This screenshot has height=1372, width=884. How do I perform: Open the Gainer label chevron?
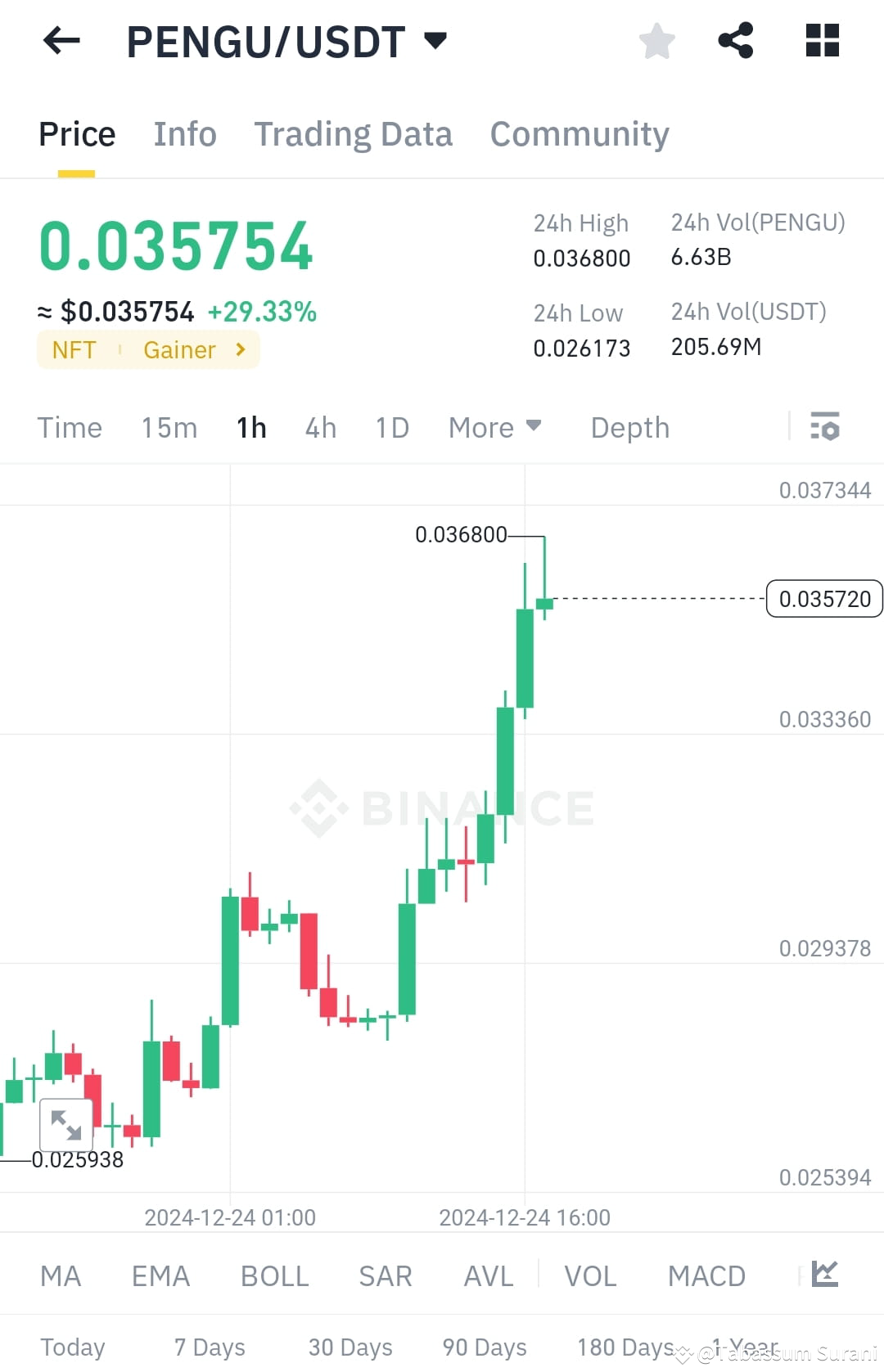pos(239,349)
